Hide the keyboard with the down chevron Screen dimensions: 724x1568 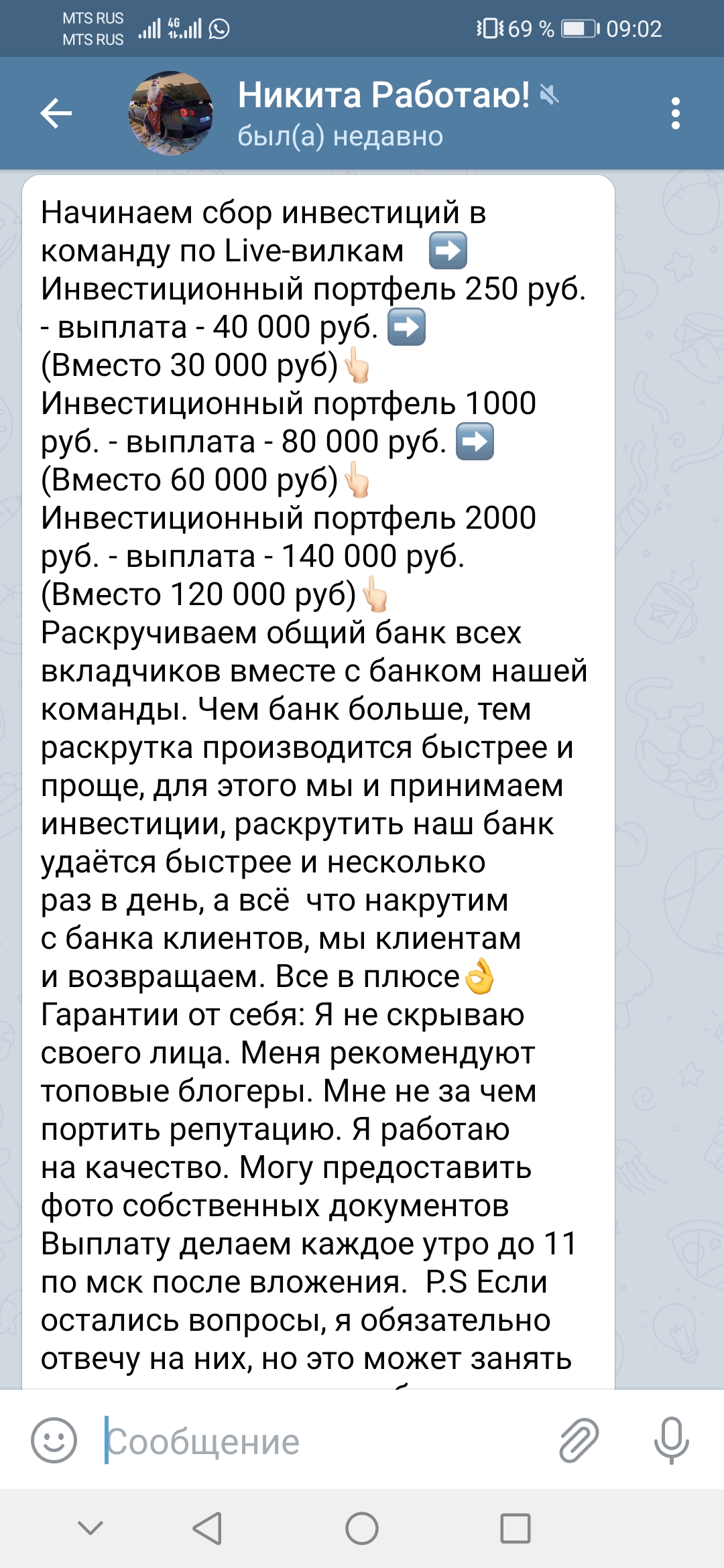[90, 1527]
